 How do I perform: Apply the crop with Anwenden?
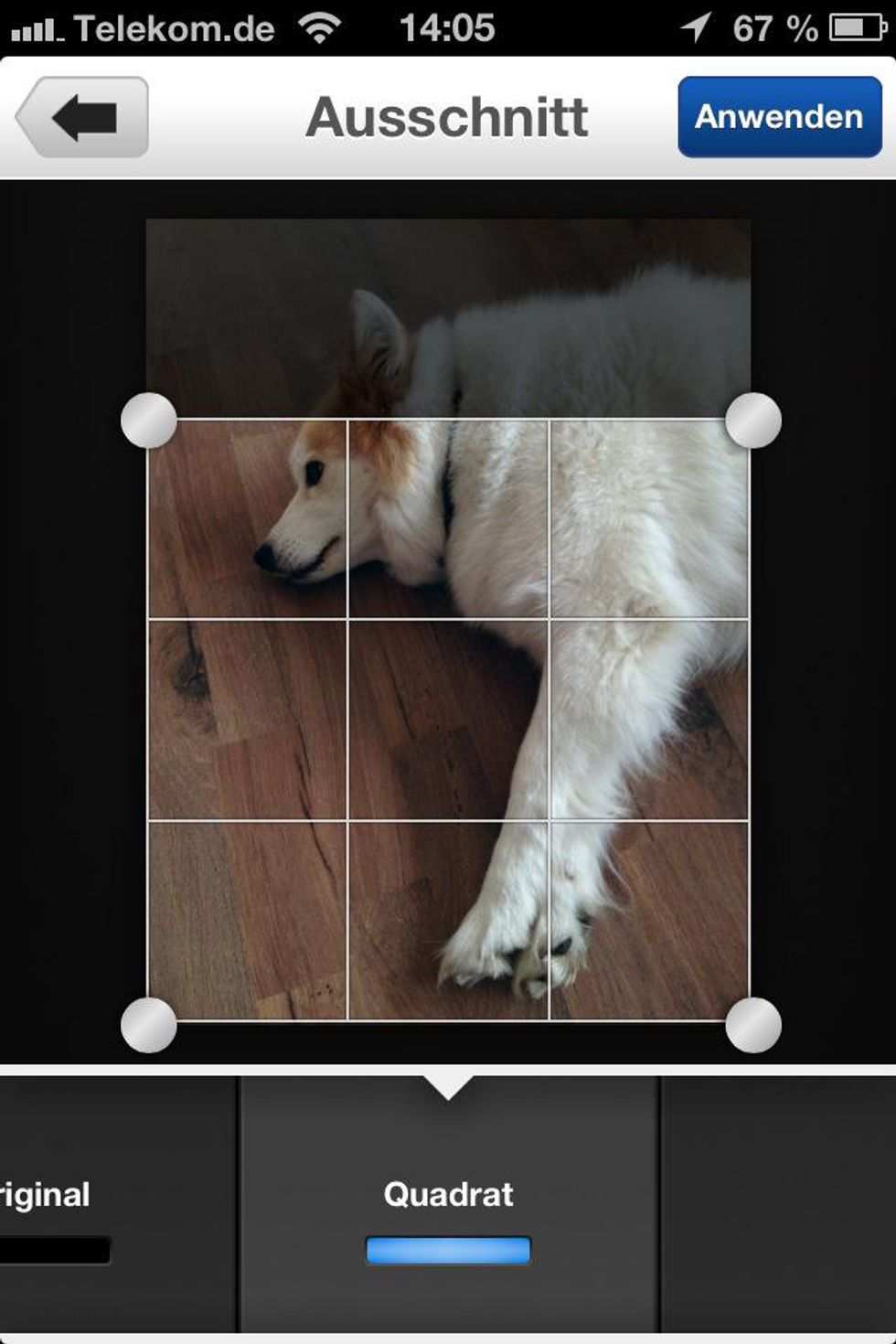point(779,117)
